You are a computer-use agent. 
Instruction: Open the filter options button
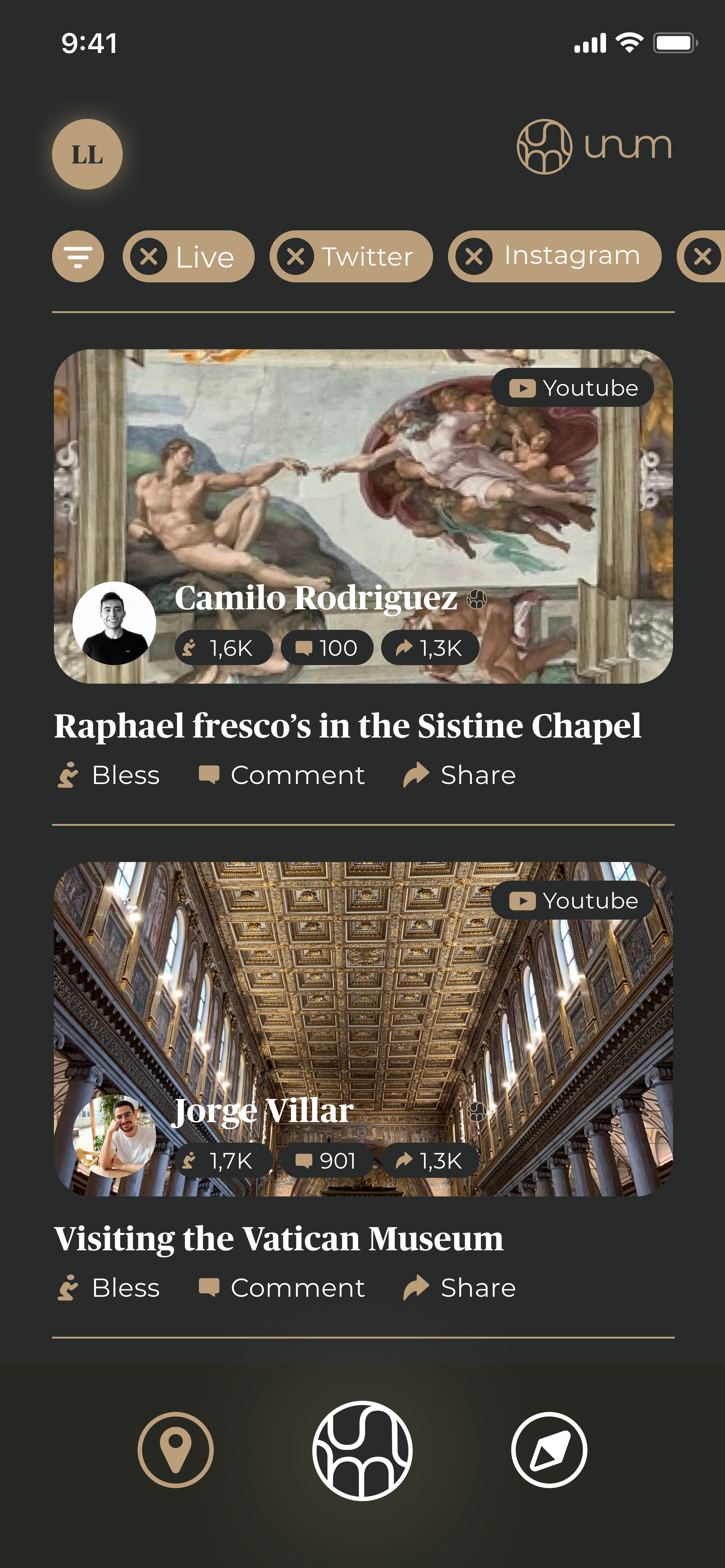[78, 256]
